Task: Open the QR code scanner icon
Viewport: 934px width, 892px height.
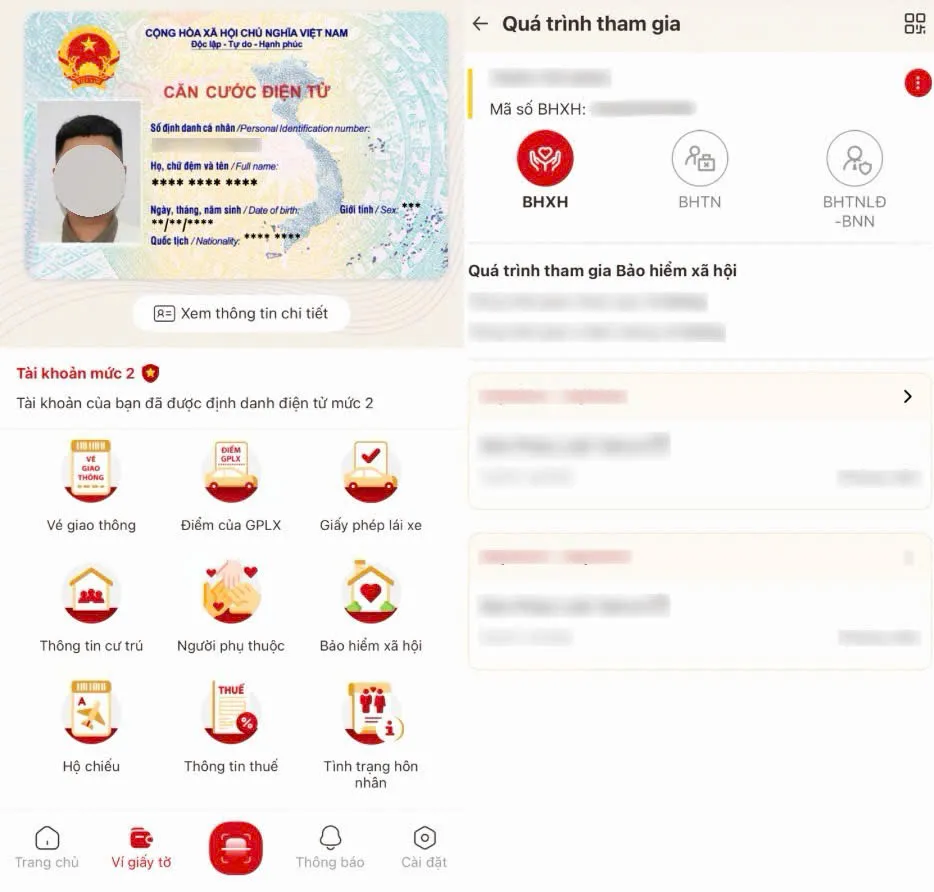Action: point(914,24)
